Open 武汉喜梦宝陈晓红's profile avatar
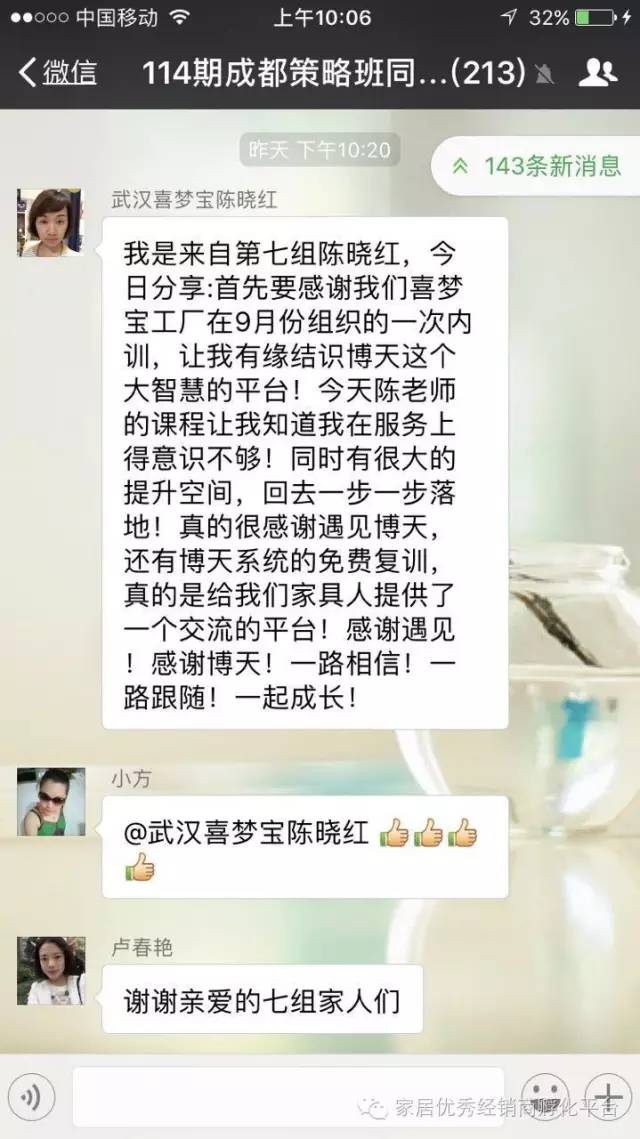The image size is (640, 1139). coord(49,223)
